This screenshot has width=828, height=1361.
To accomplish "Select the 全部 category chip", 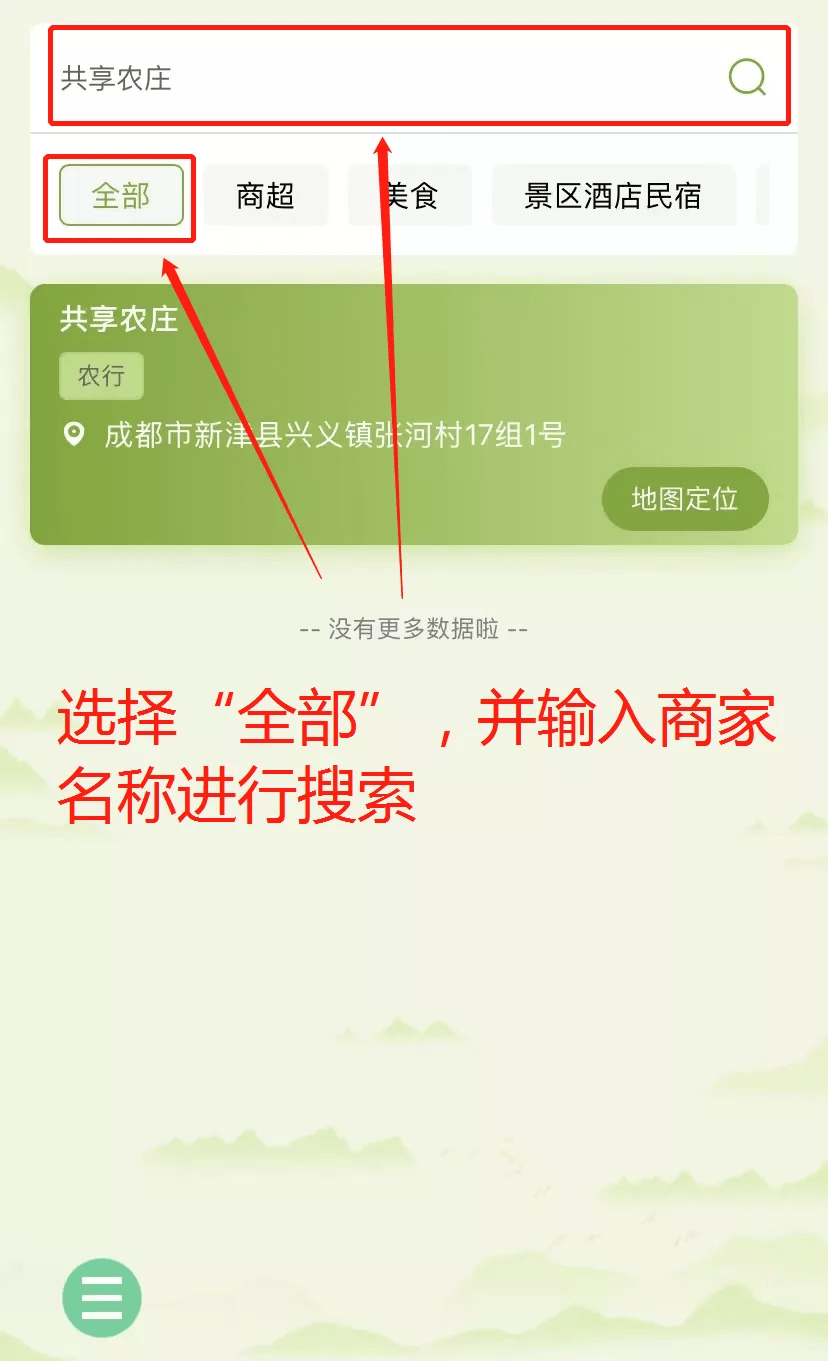I will (121, 196).
